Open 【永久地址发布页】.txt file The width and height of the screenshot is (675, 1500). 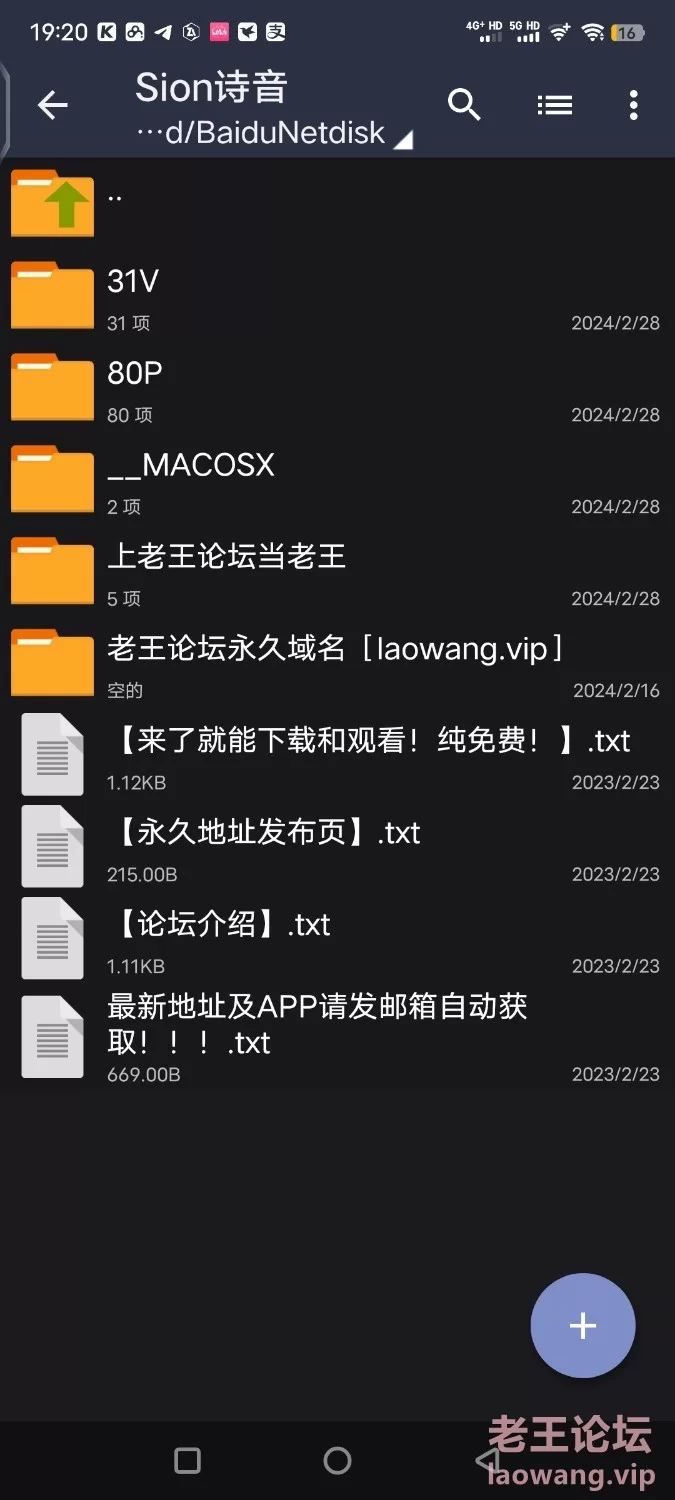pos(337,848)
